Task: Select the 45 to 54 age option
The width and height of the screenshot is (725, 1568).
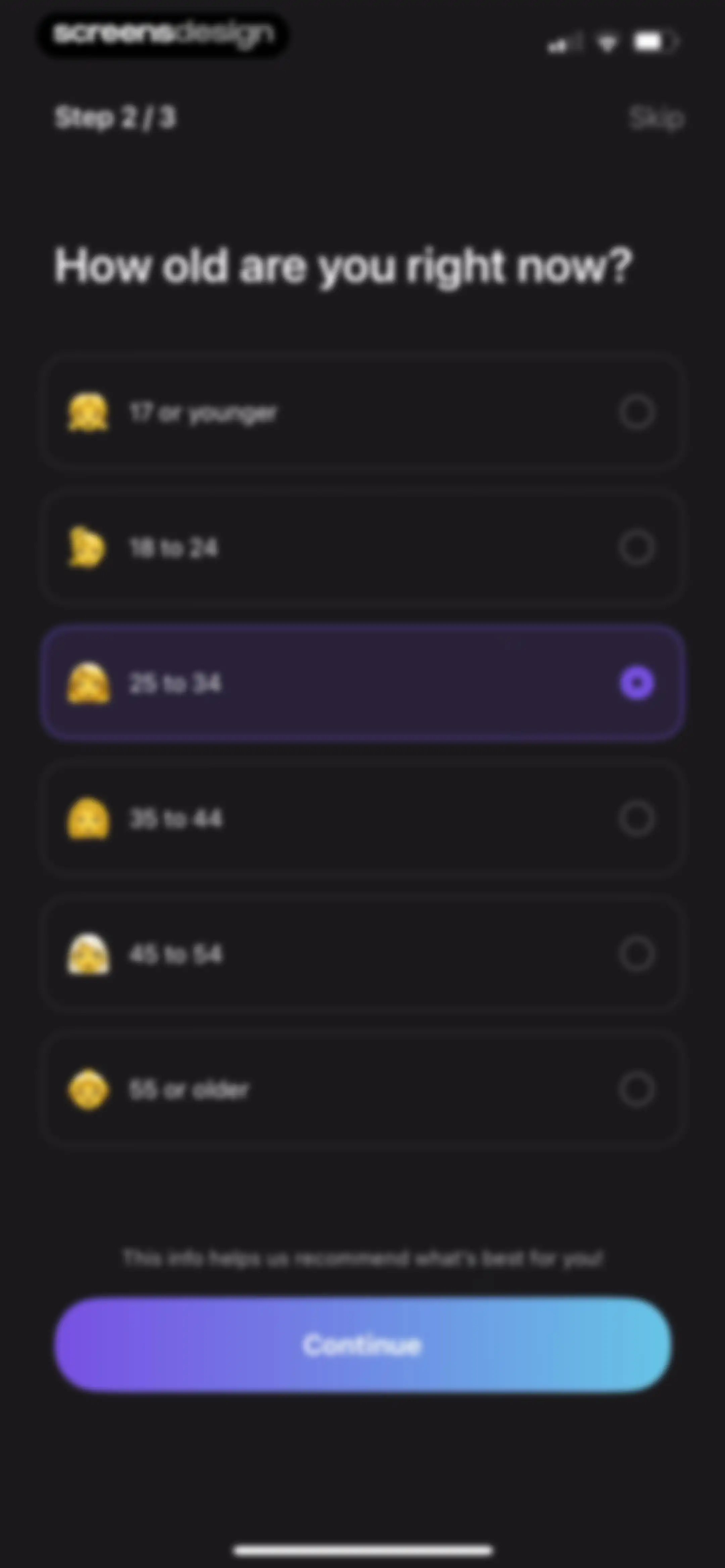Action: 363,954
